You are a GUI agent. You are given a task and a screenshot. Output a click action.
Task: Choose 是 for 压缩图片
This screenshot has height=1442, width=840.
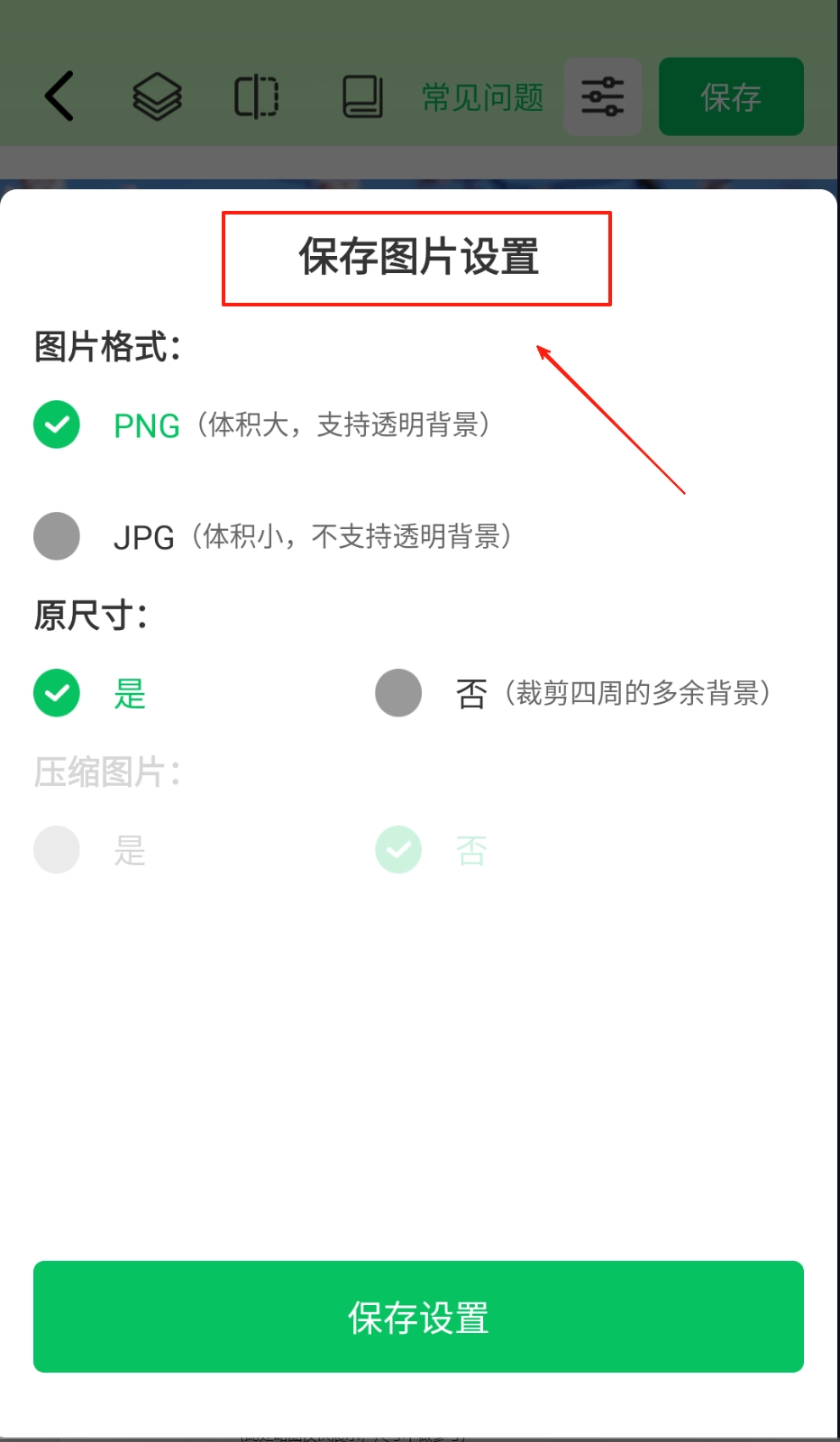(x=57, y=850)
